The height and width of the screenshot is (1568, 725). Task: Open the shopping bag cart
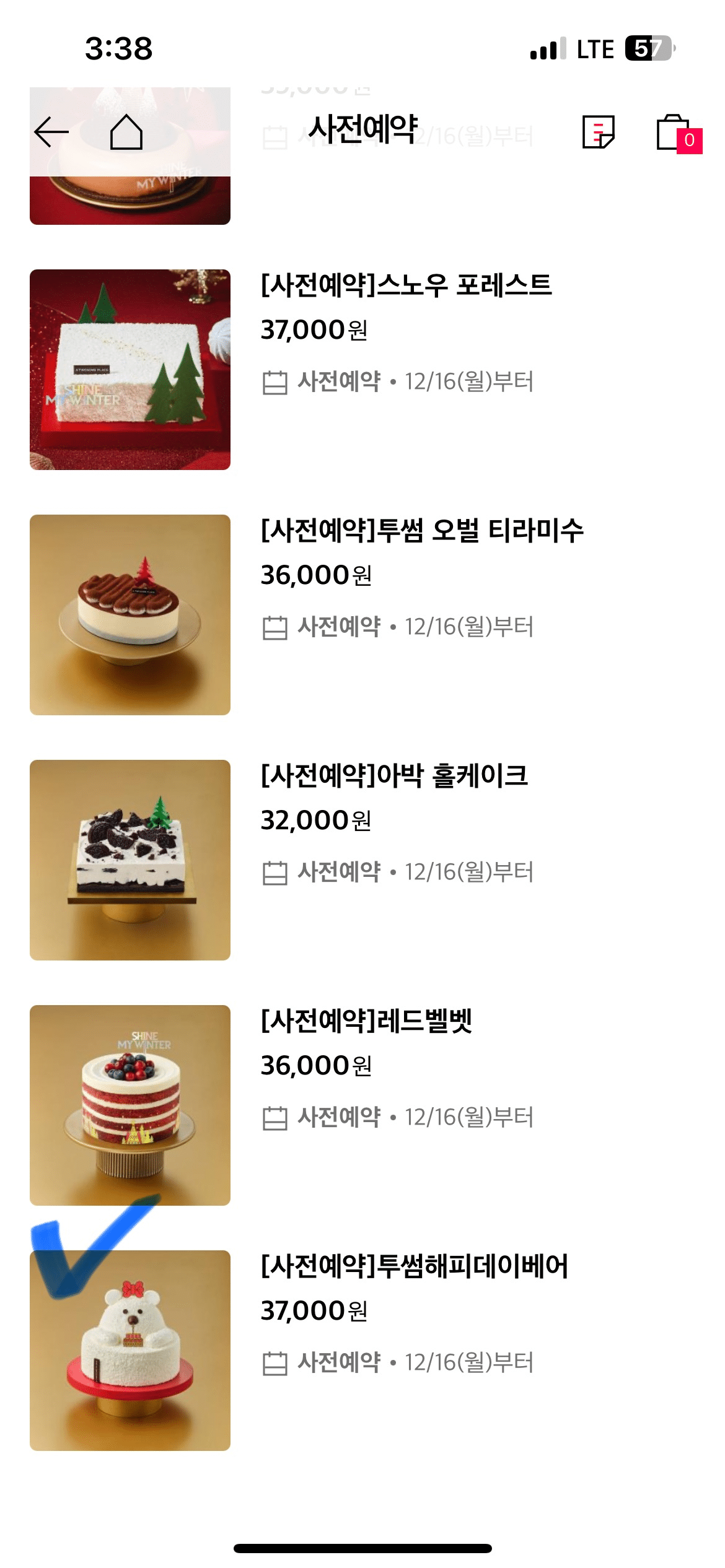[x=674, y=133]
